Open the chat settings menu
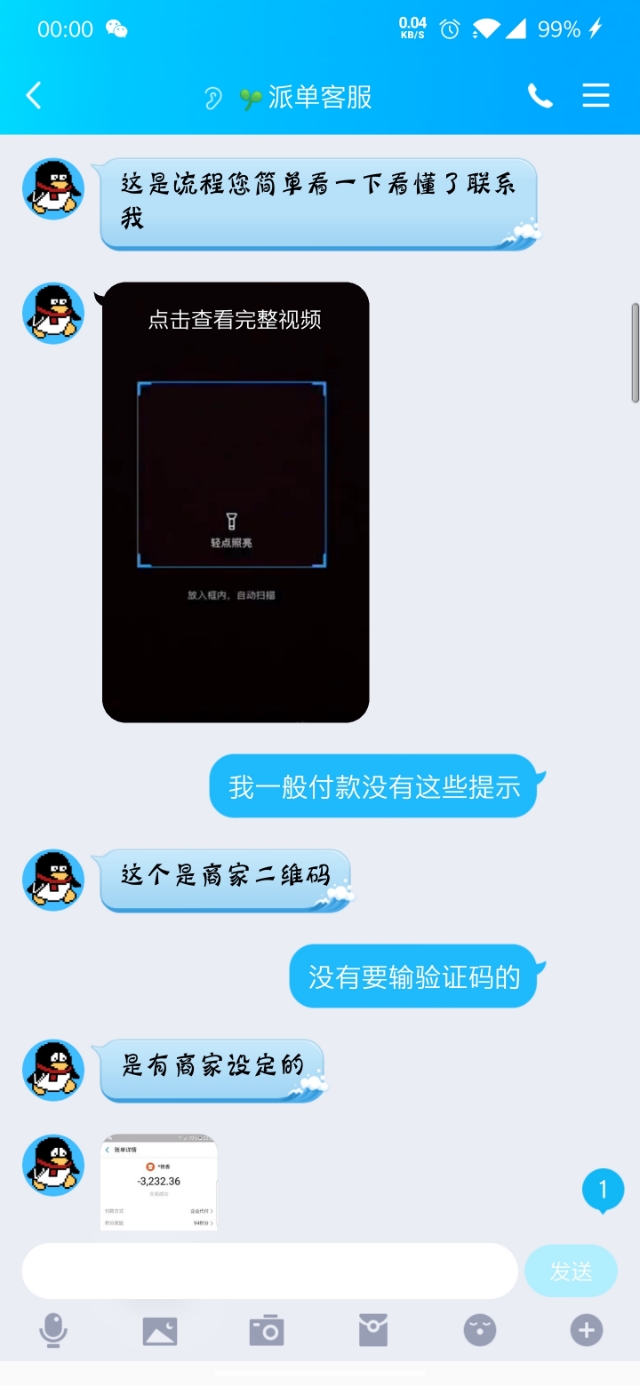 point(596,96)
